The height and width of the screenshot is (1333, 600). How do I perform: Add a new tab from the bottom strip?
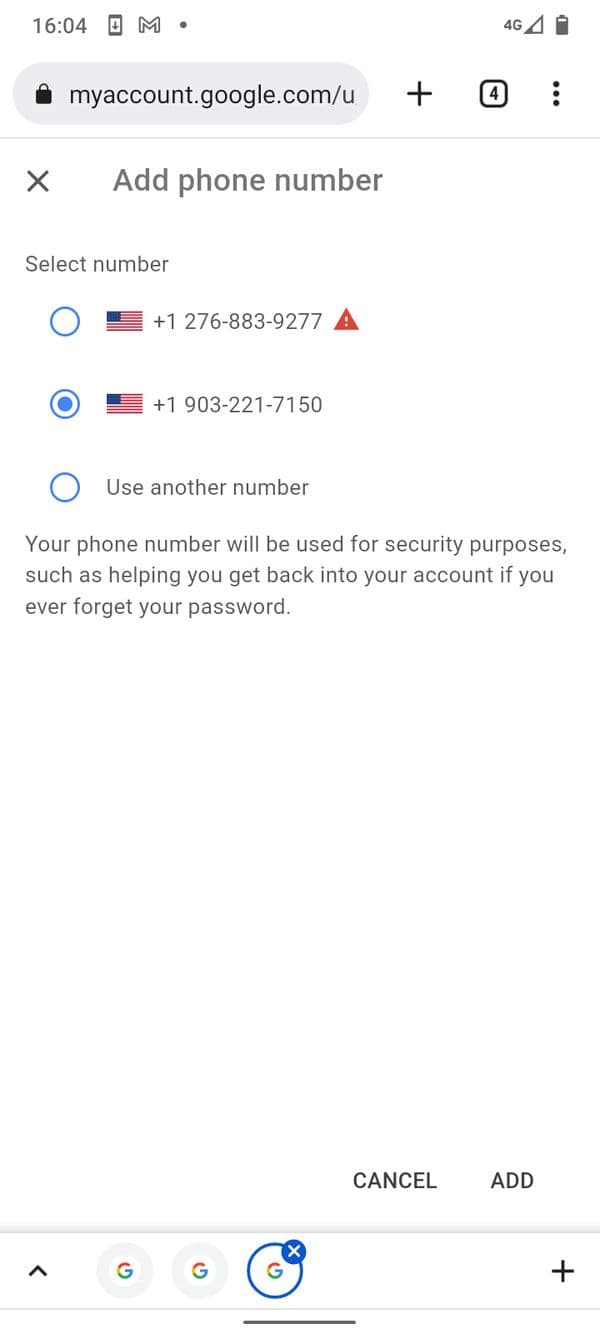(563, 1271)
